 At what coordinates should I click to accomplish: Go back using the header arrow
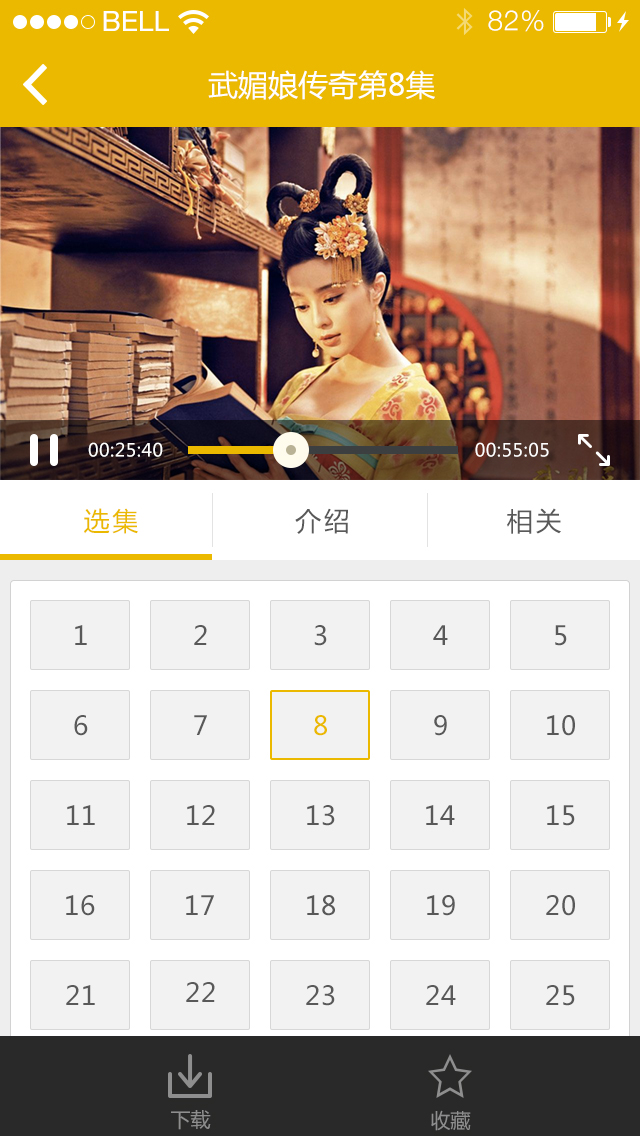[36, 85]
